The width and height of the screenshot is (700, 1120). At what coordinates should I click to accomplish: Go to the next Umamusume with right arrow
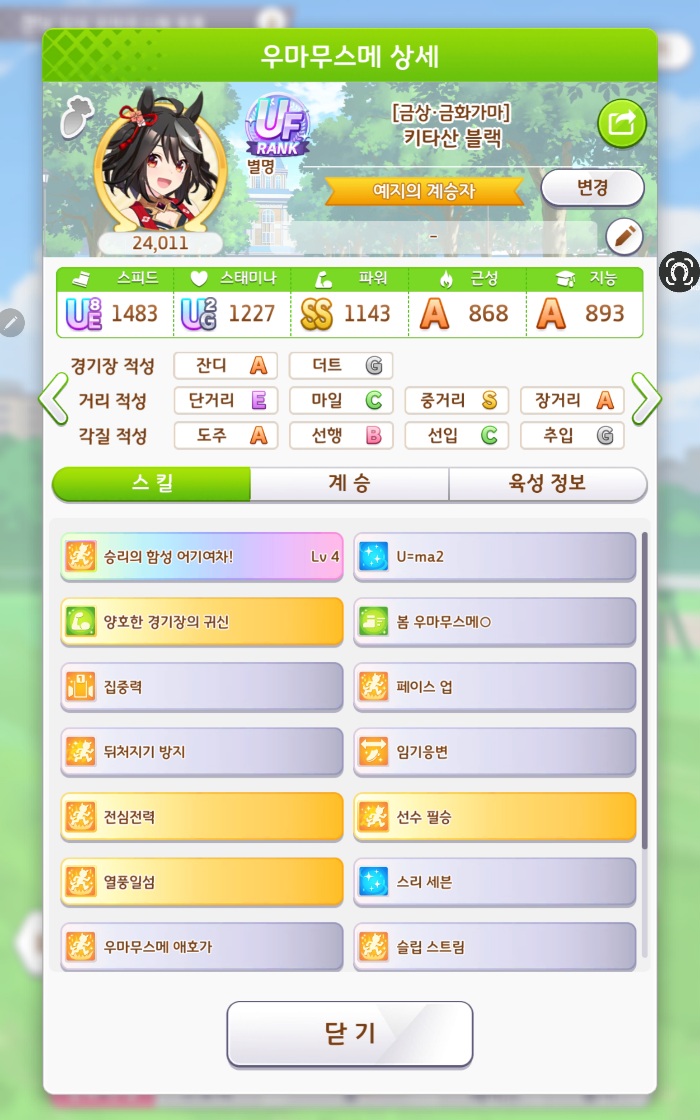pos(646,400)
